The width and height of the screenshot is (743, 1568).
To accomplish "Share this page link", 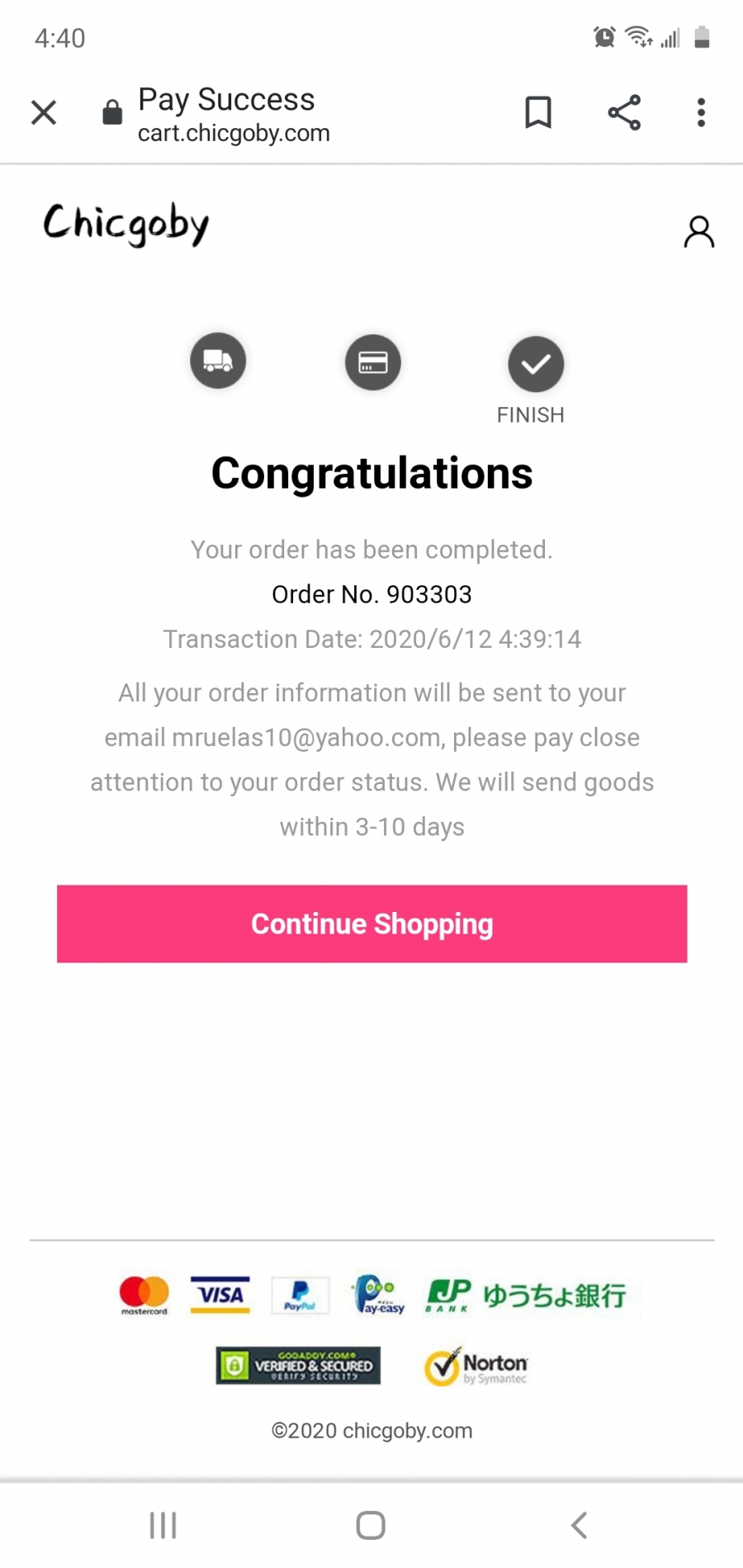I will click(x=624, y=112).
